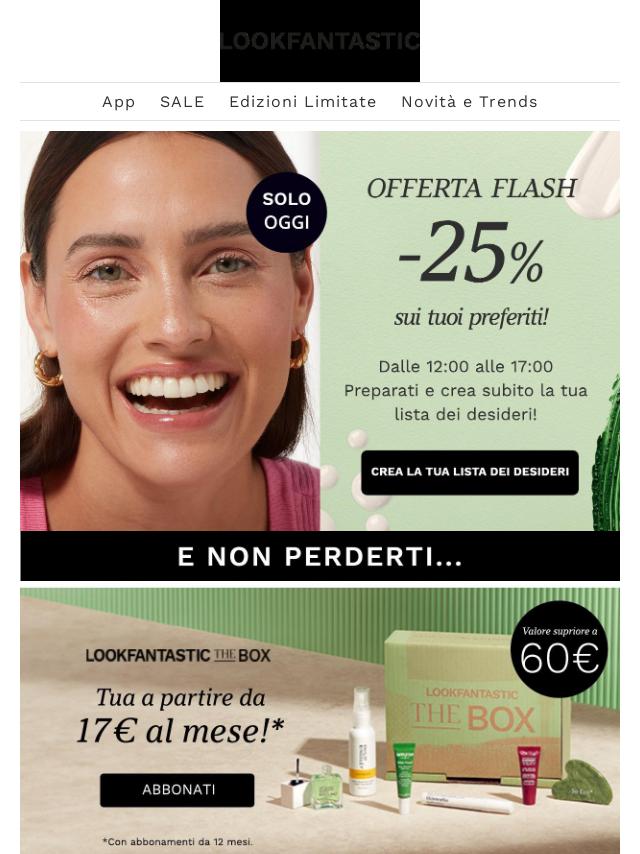The image size is (640, 854).
Task: Open the App link in the top menu
Action: [x=118, y=102]
